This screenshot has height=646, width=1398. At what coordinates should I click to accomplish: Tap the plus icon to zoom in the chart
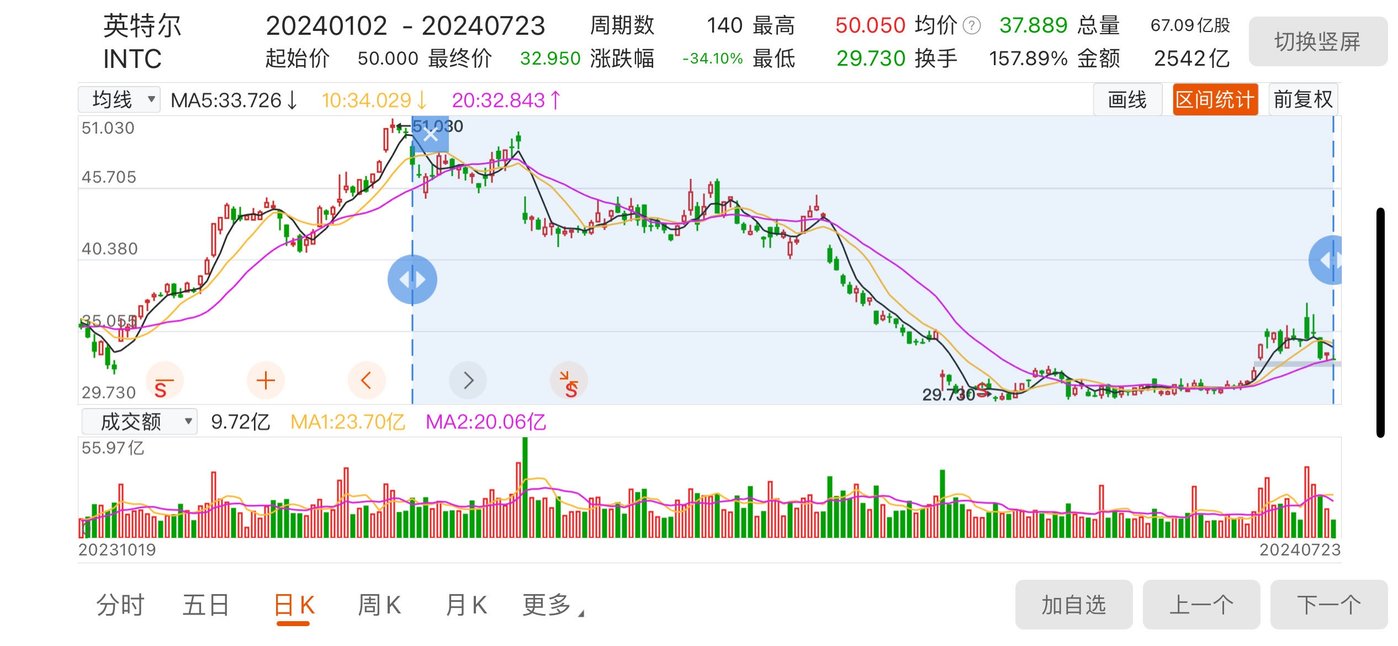(266, 380)
